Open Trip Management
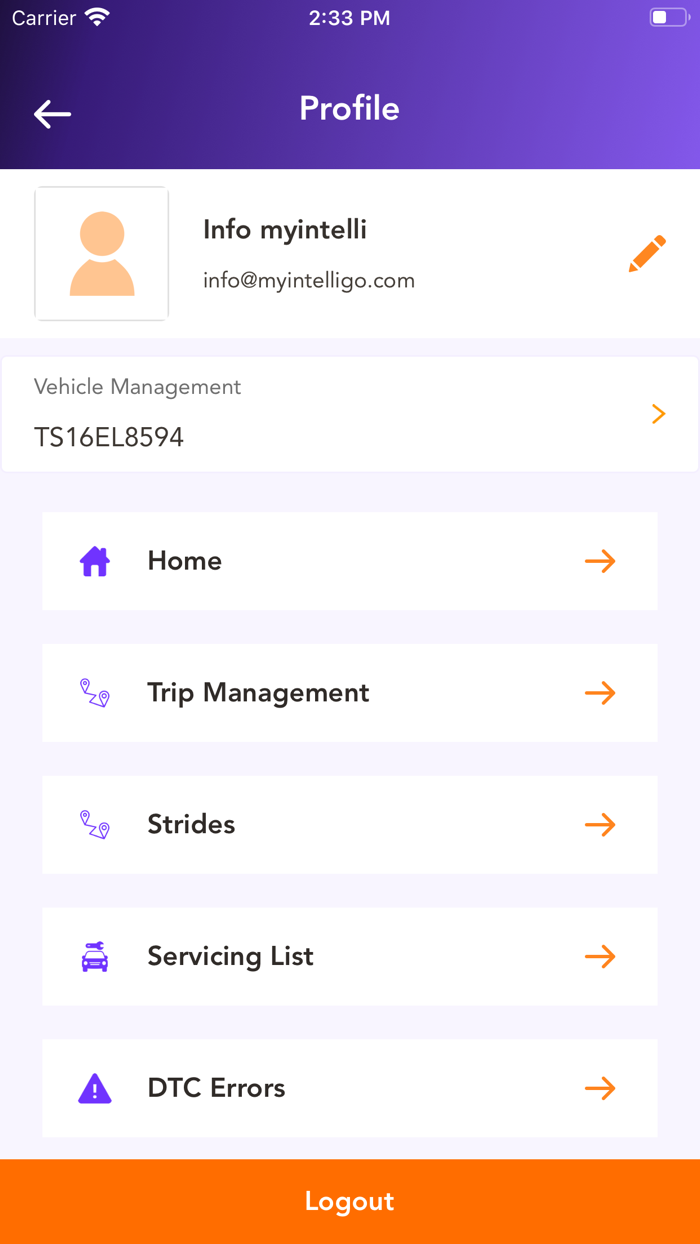This screenshot has width=700, height=1244. click(350, 693)
